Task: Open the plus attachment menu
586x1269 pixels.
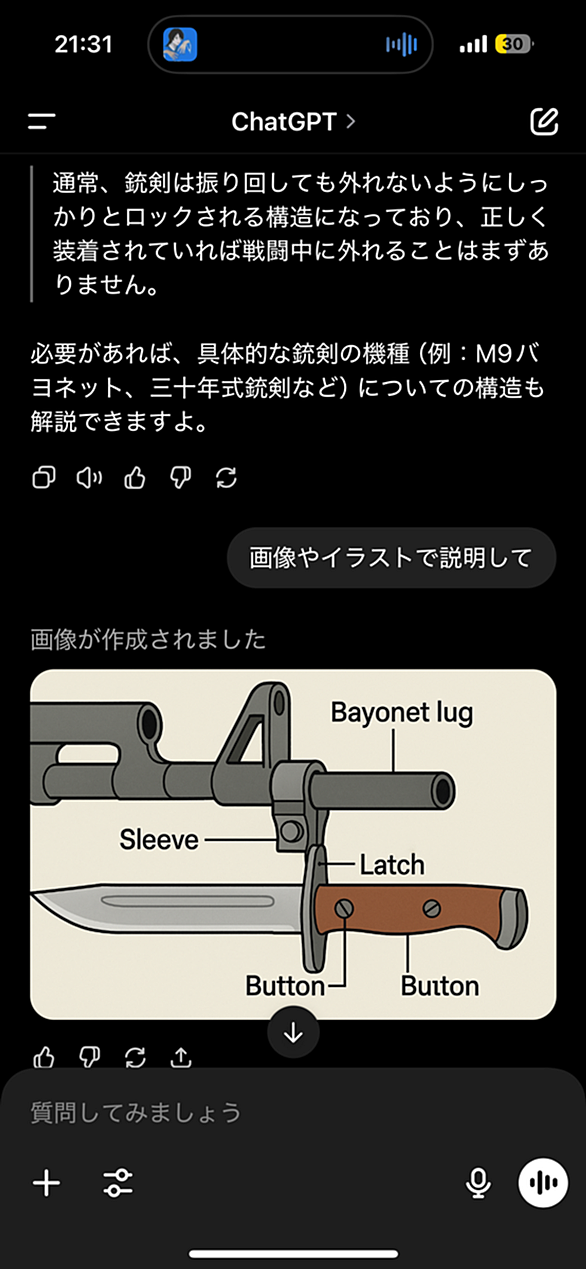Action: 46,1184
